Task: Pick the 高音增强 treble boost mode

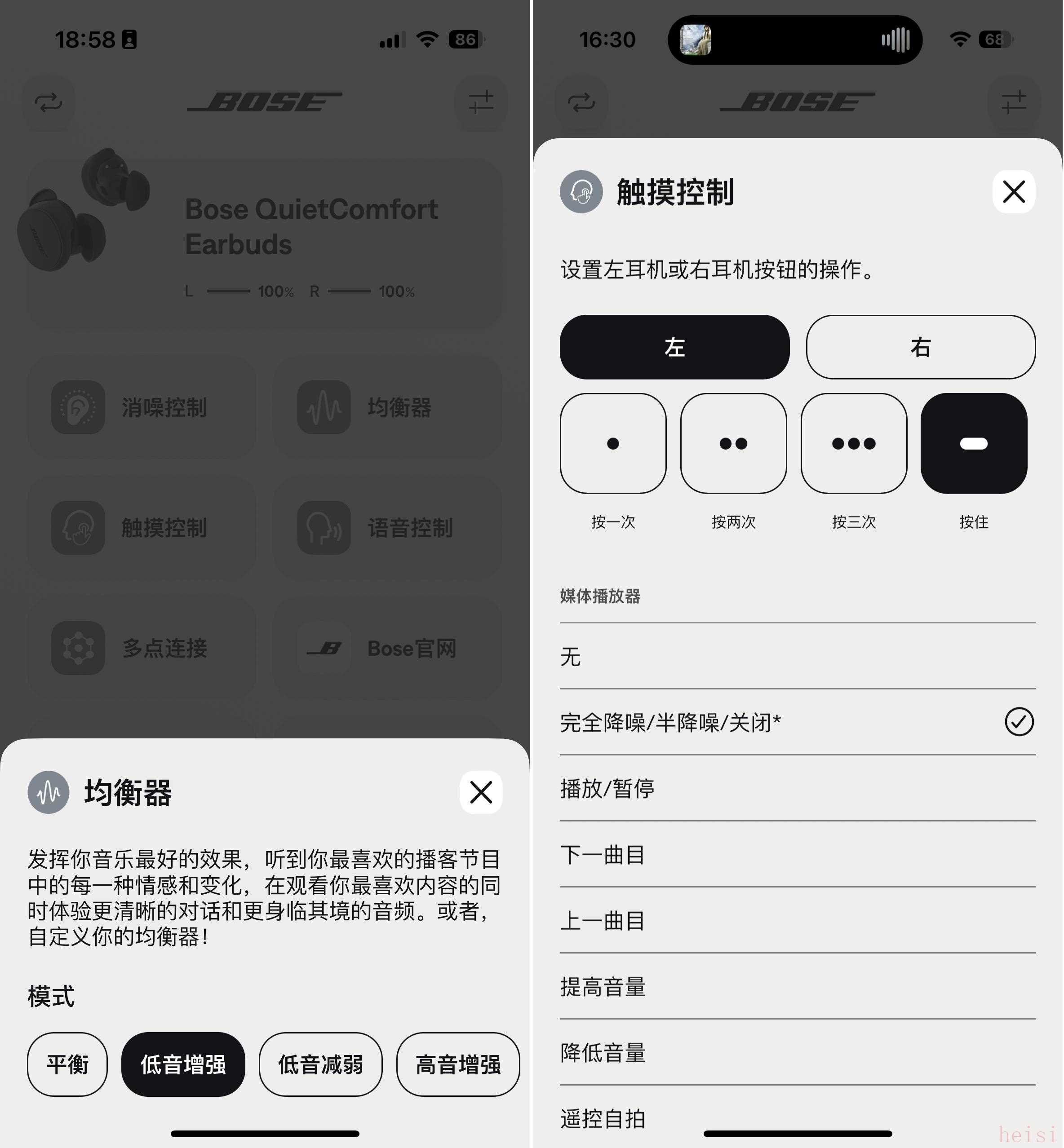Action: 458,1064
